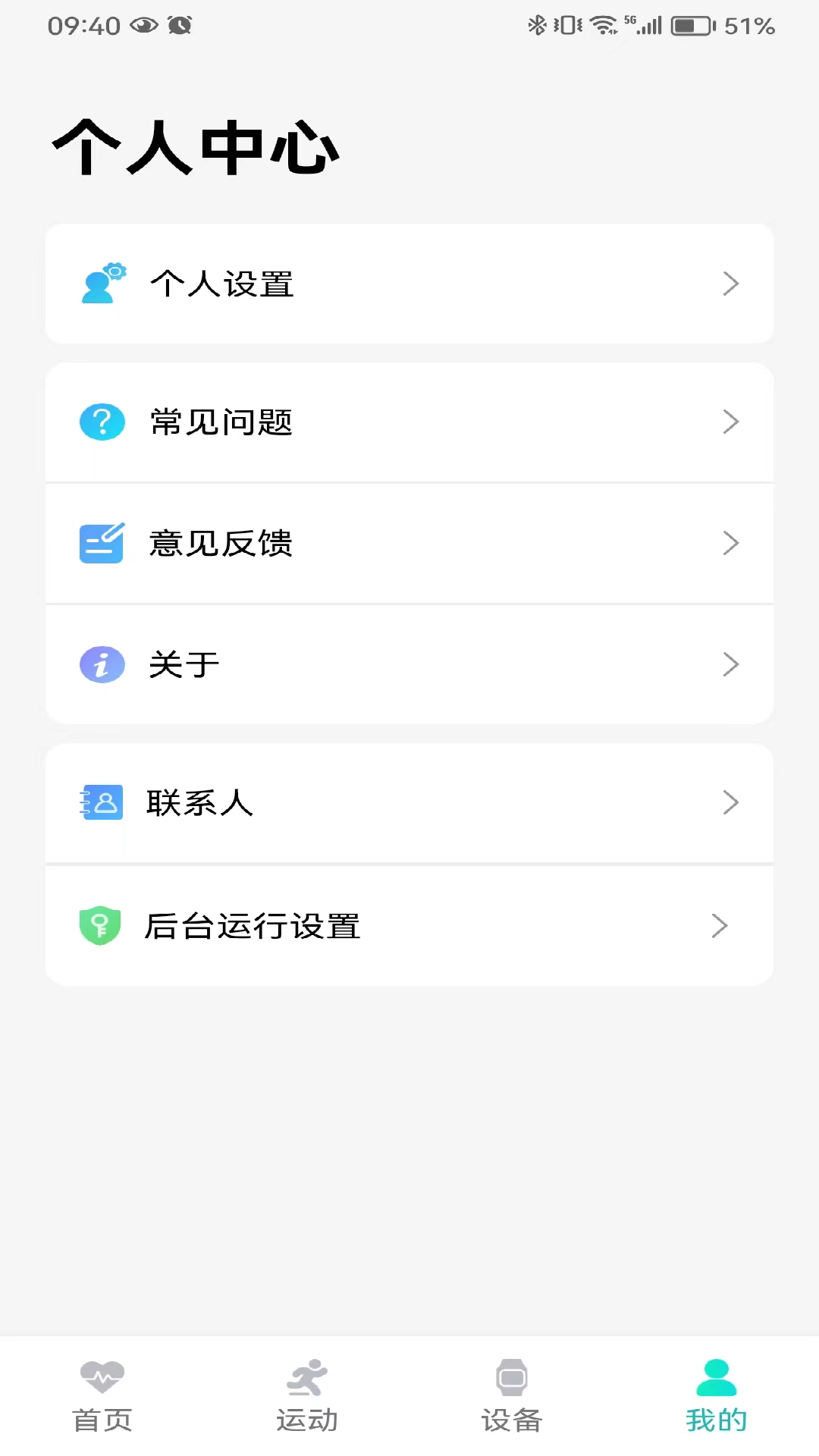The image size is (819, 1456).
Task: Select the 我的 profile tab
Action: [716, 1396]
